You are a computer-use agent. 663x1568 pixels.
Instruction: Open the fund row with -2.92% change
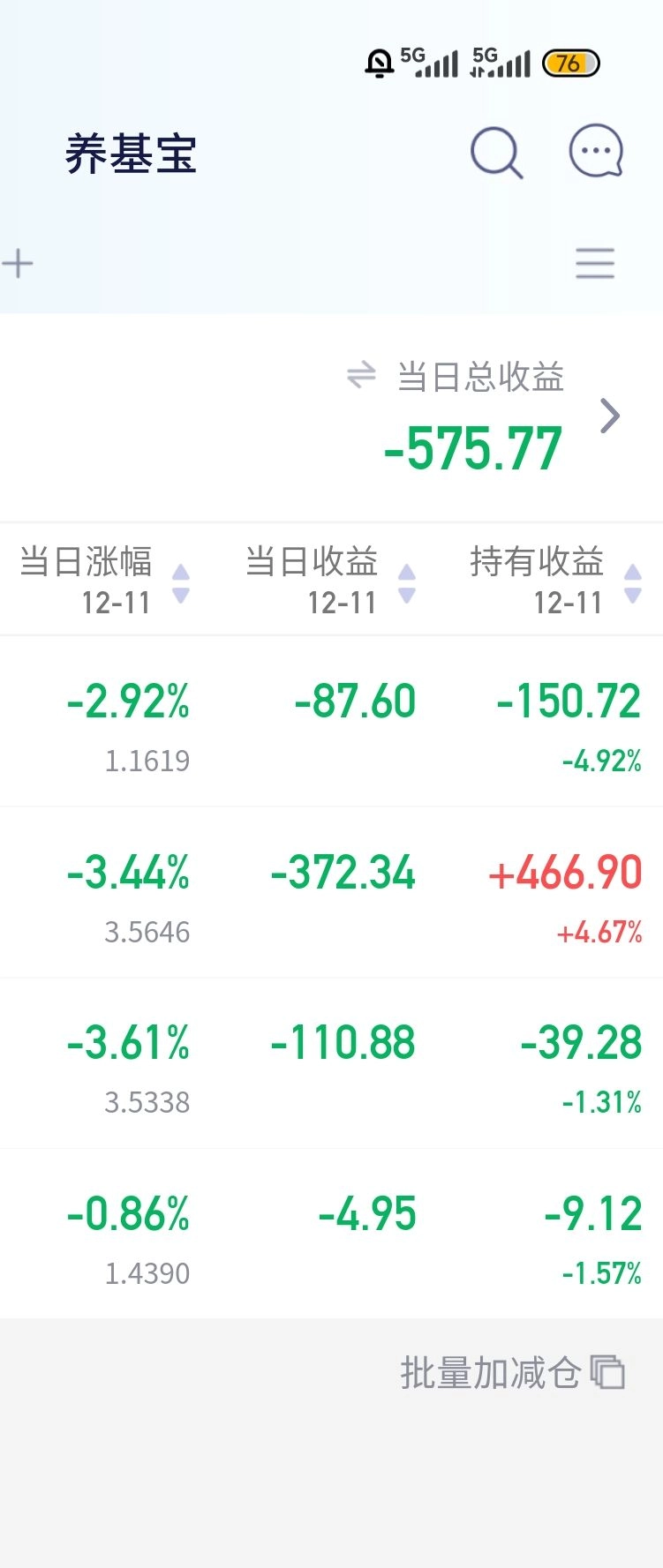(x=331, y=721)
